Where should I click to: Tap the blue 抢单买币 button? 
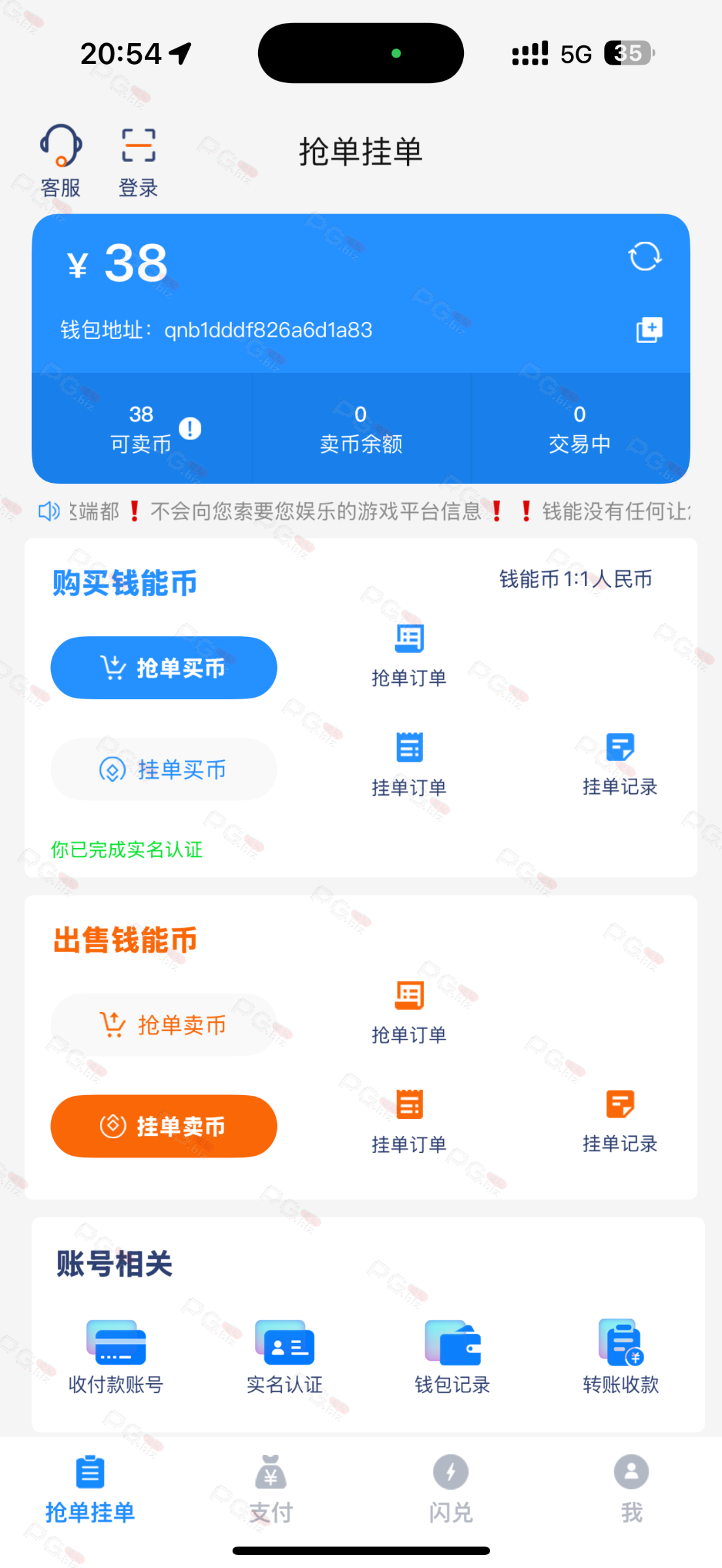[164, 668]
